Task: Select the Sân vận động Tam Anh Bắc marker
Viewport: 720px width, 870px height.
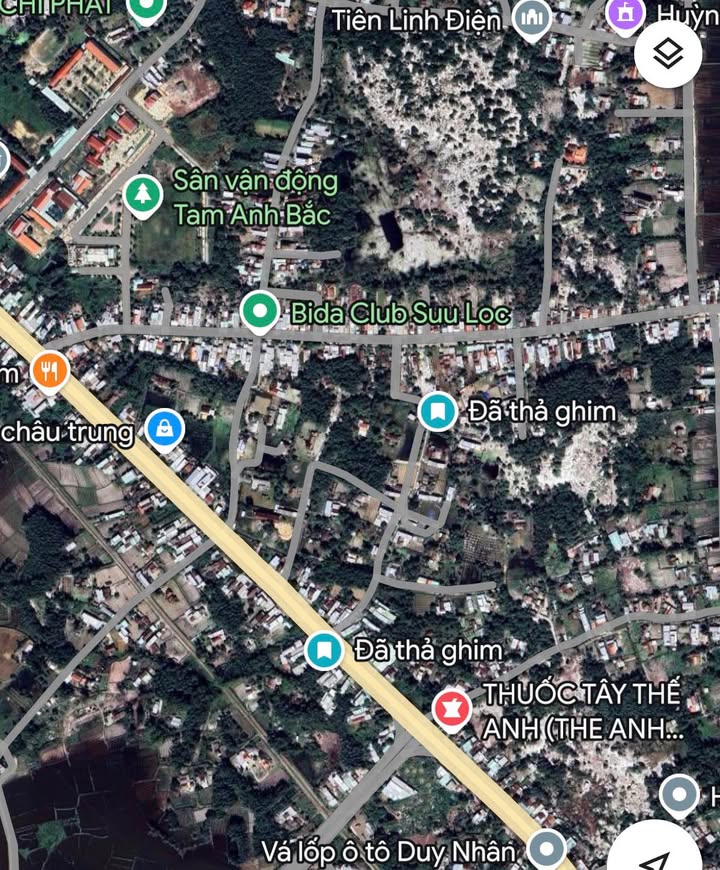Action: pyautogui.click(x=144, y=196)
